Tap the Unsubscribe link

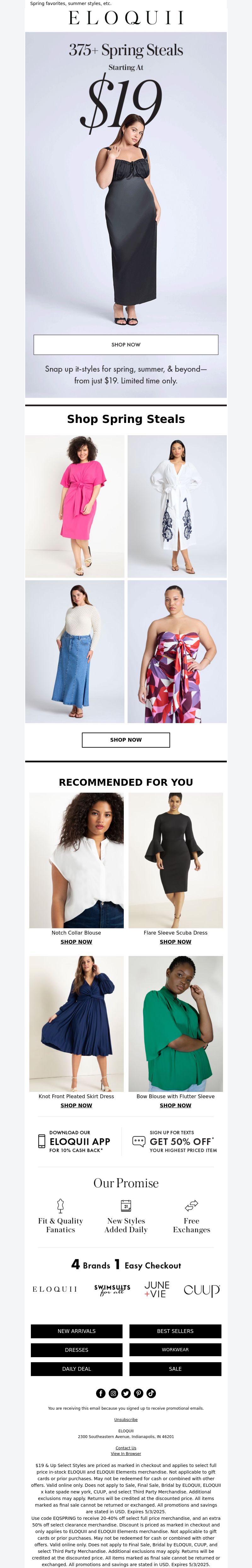[x=126, y=1419]
